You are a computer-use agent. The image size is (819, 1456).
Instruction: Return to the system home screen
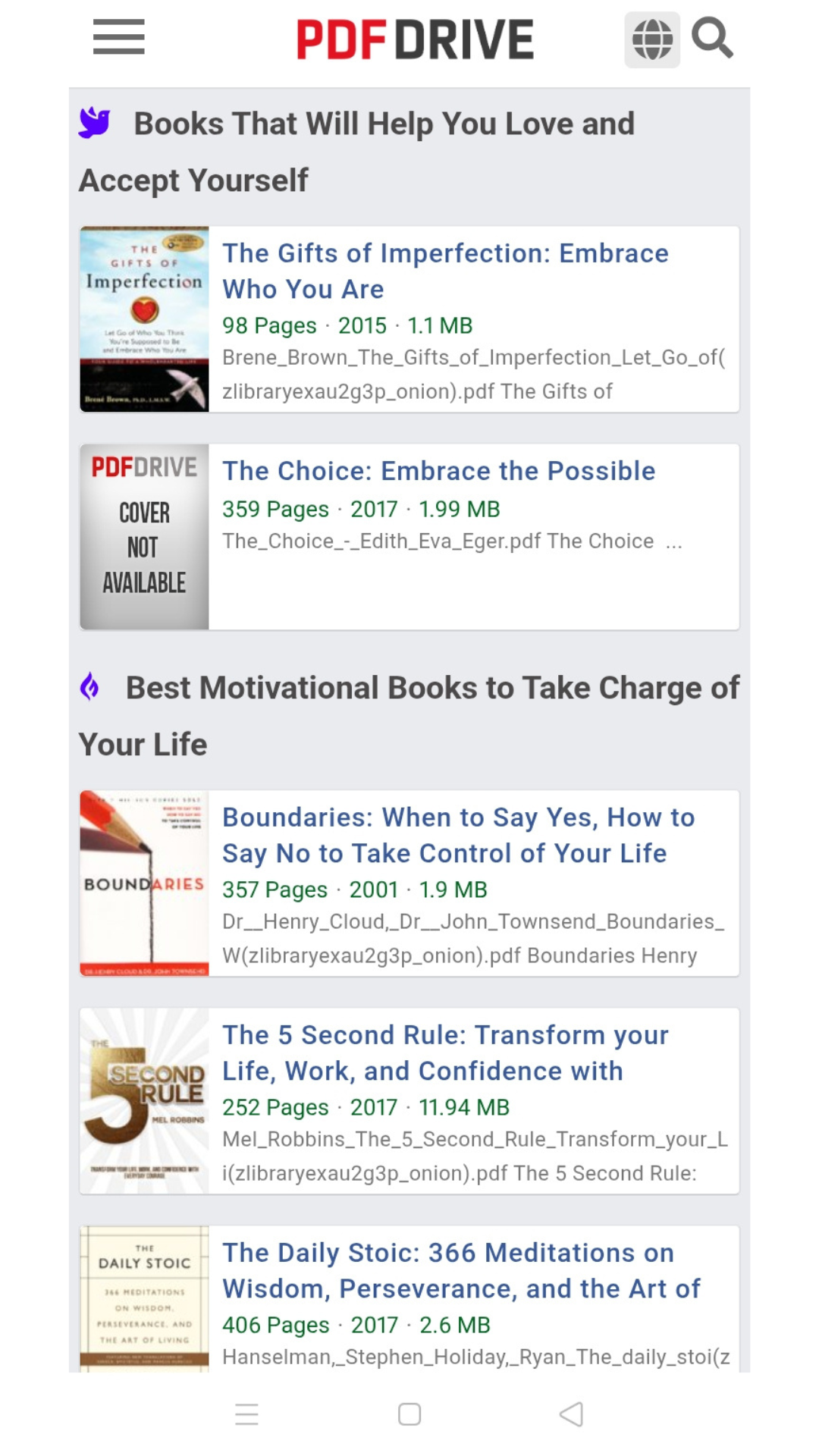tap(409, 1414)
